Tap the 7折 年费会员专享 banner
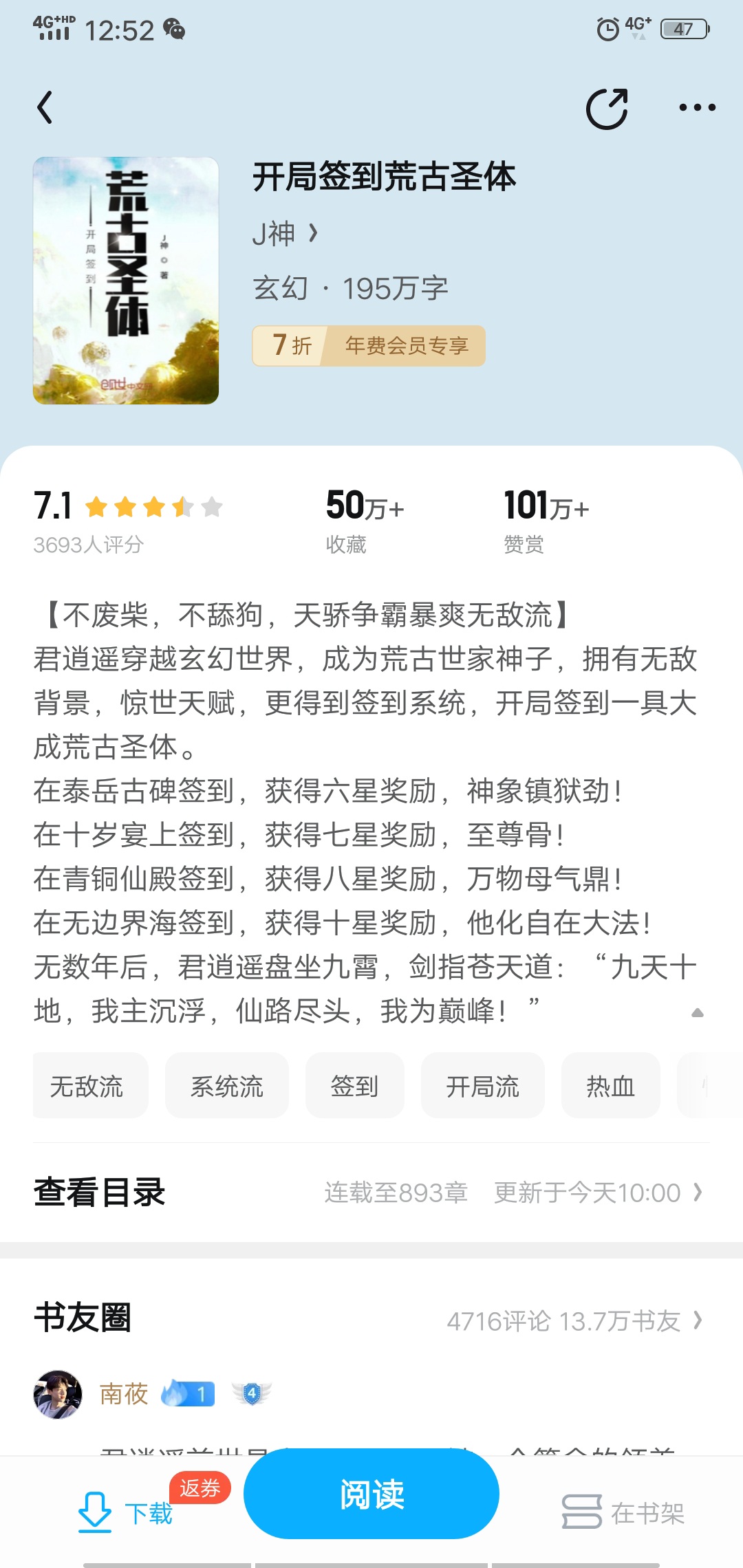This screenshot has height=1568, width=743. 369,345
